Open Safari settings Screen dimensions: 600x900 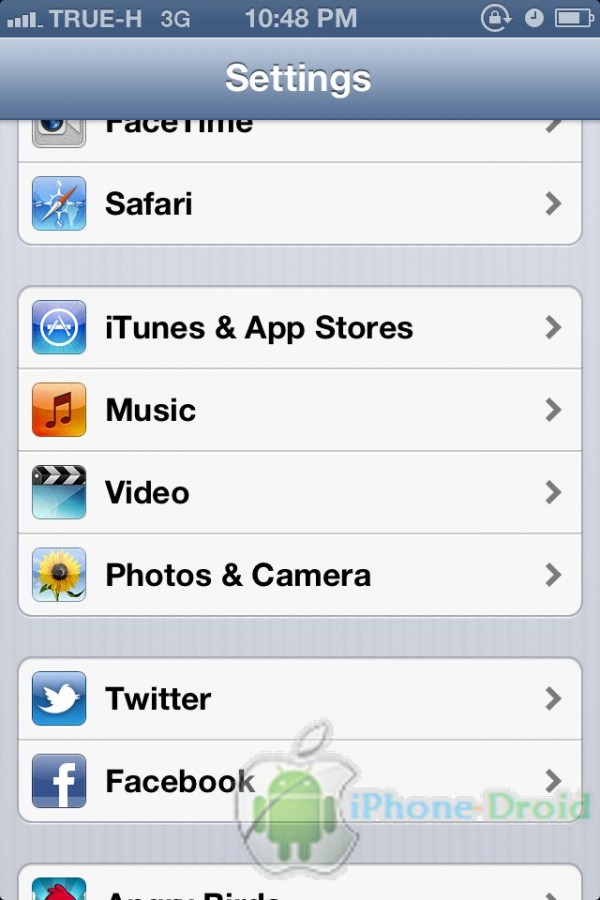(300, 204)
